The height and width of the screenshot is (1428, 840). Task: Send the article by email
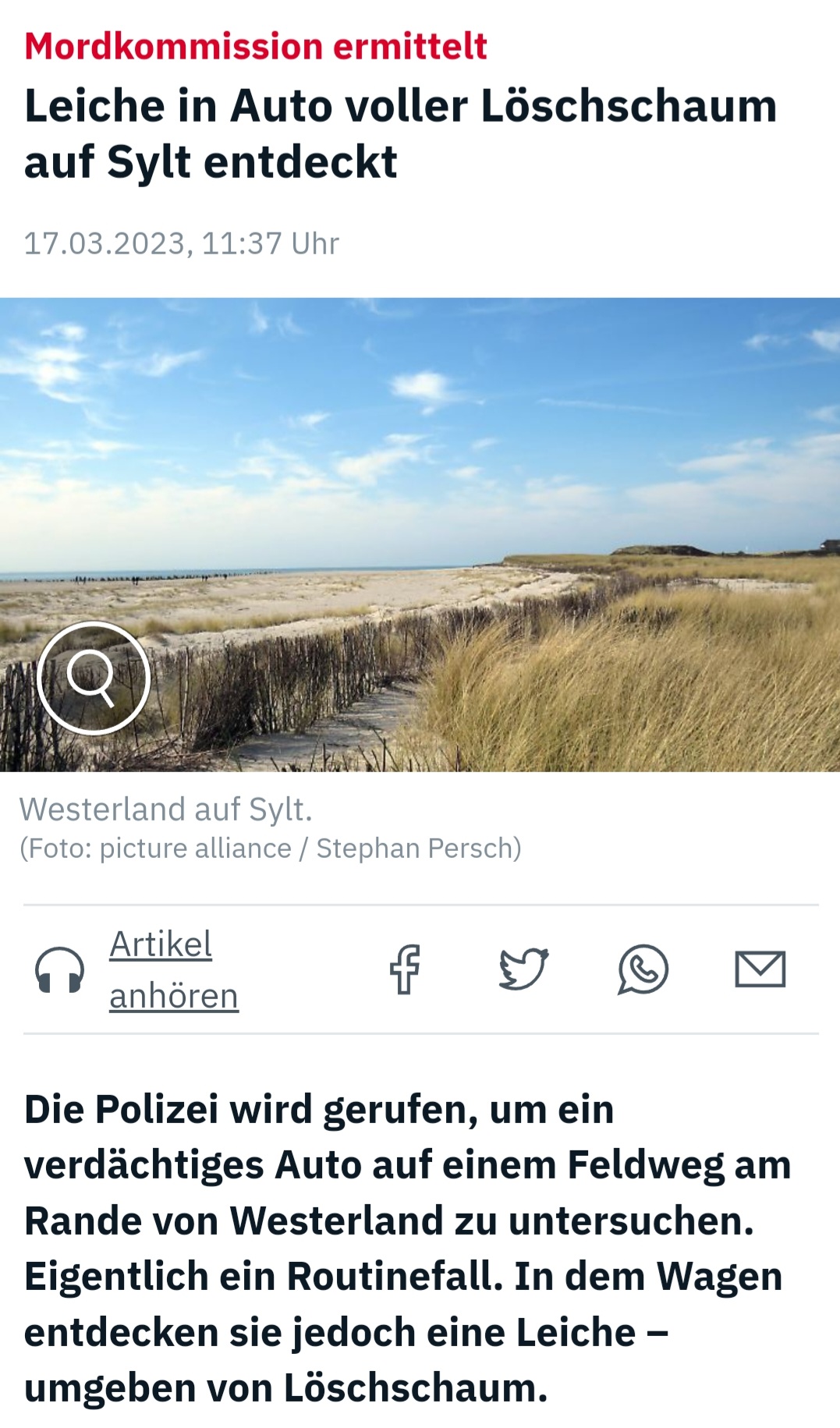pyautogui.click(x=760, y=969)
